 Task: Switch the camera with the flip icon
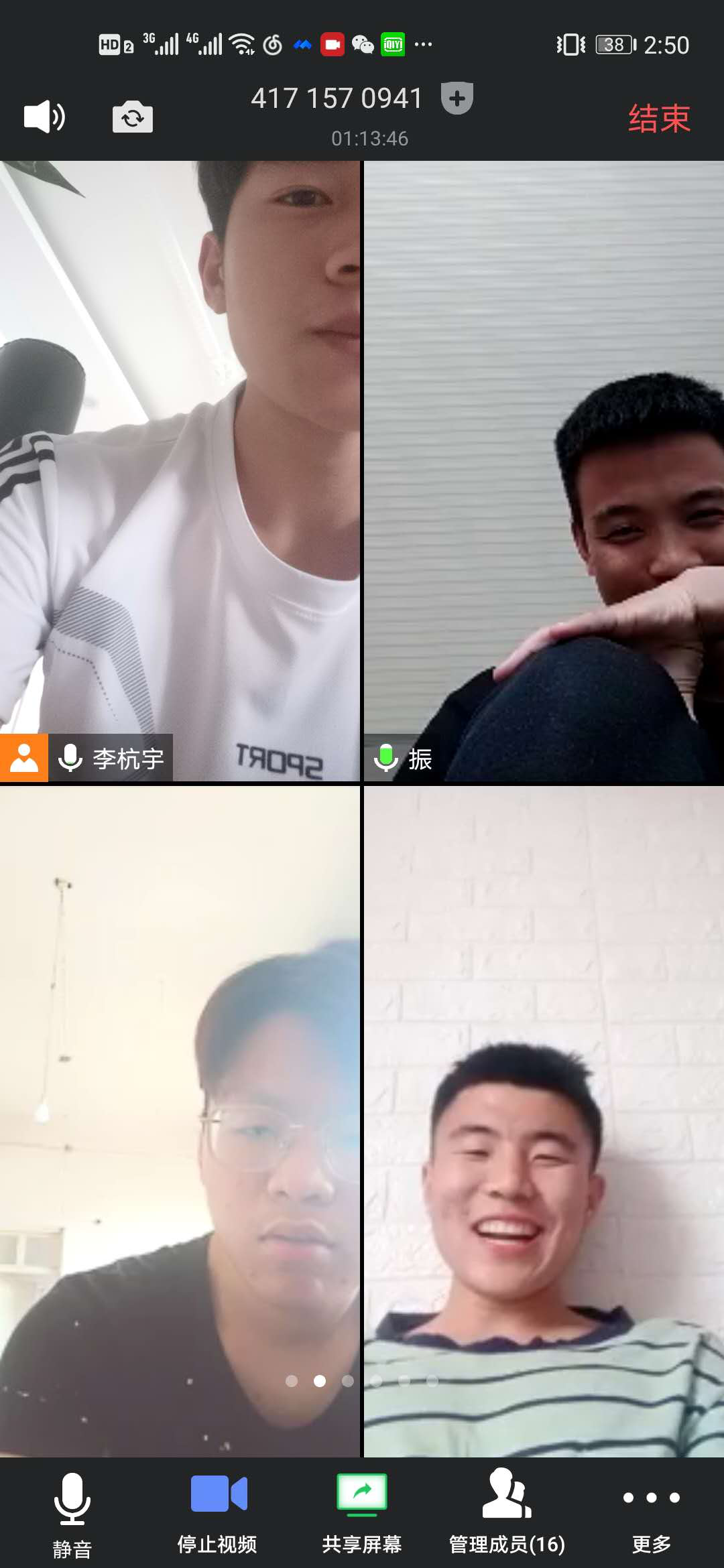[x=133, y=117]
